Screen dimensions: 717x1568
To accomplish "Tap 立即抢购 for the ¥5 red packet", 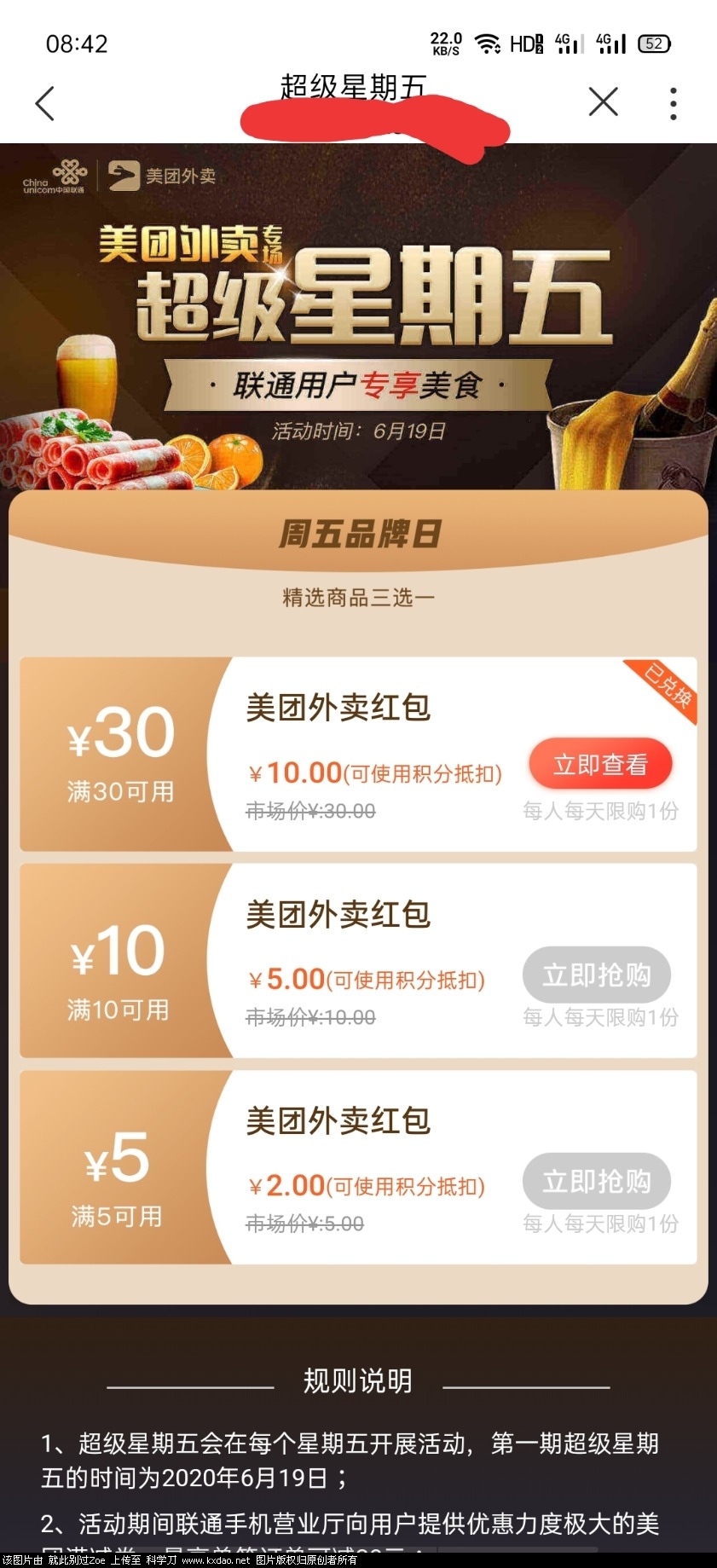I will (596, 1181).
